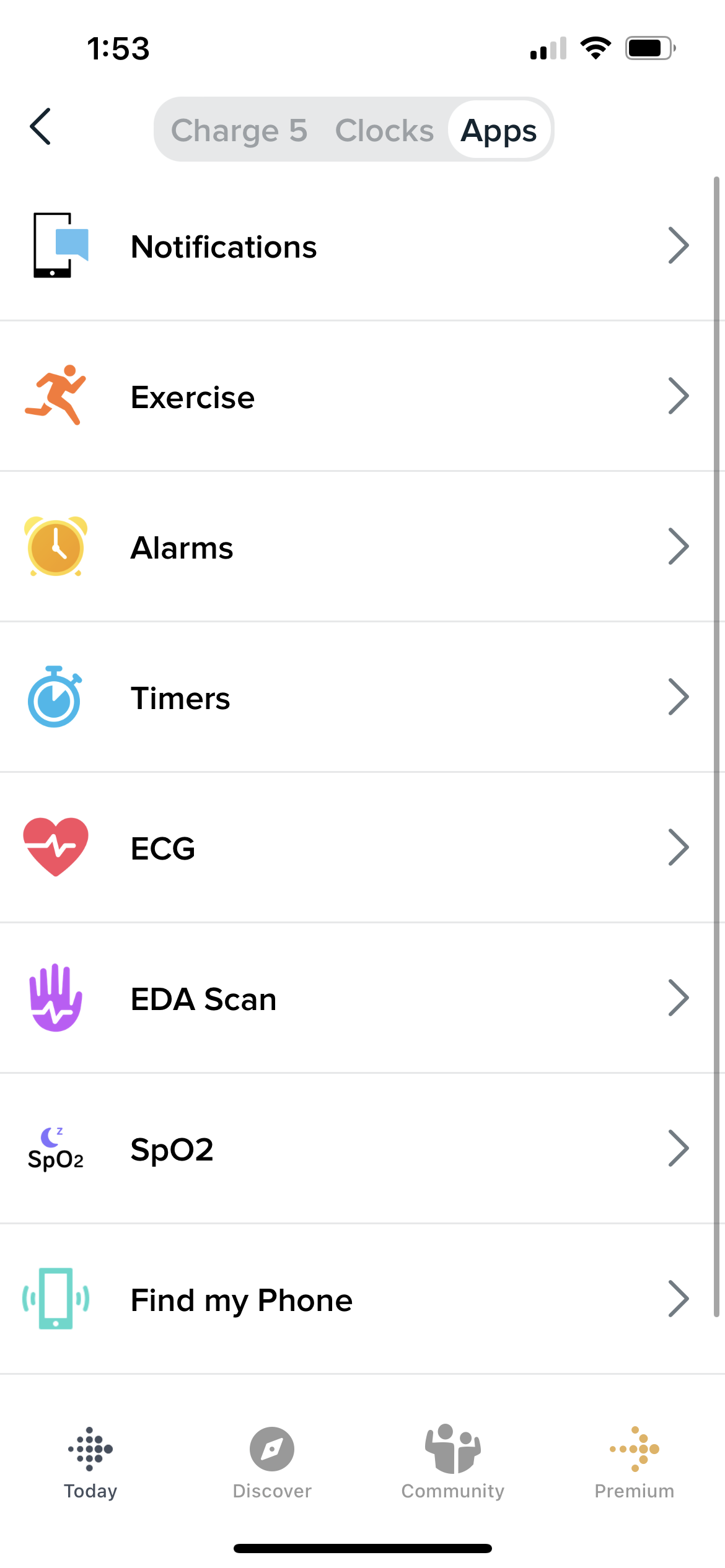Image resolution: width=725 pixels, height=1568 pixels.
Task: Switch to the Community tab
Action: click(453, 1463)
